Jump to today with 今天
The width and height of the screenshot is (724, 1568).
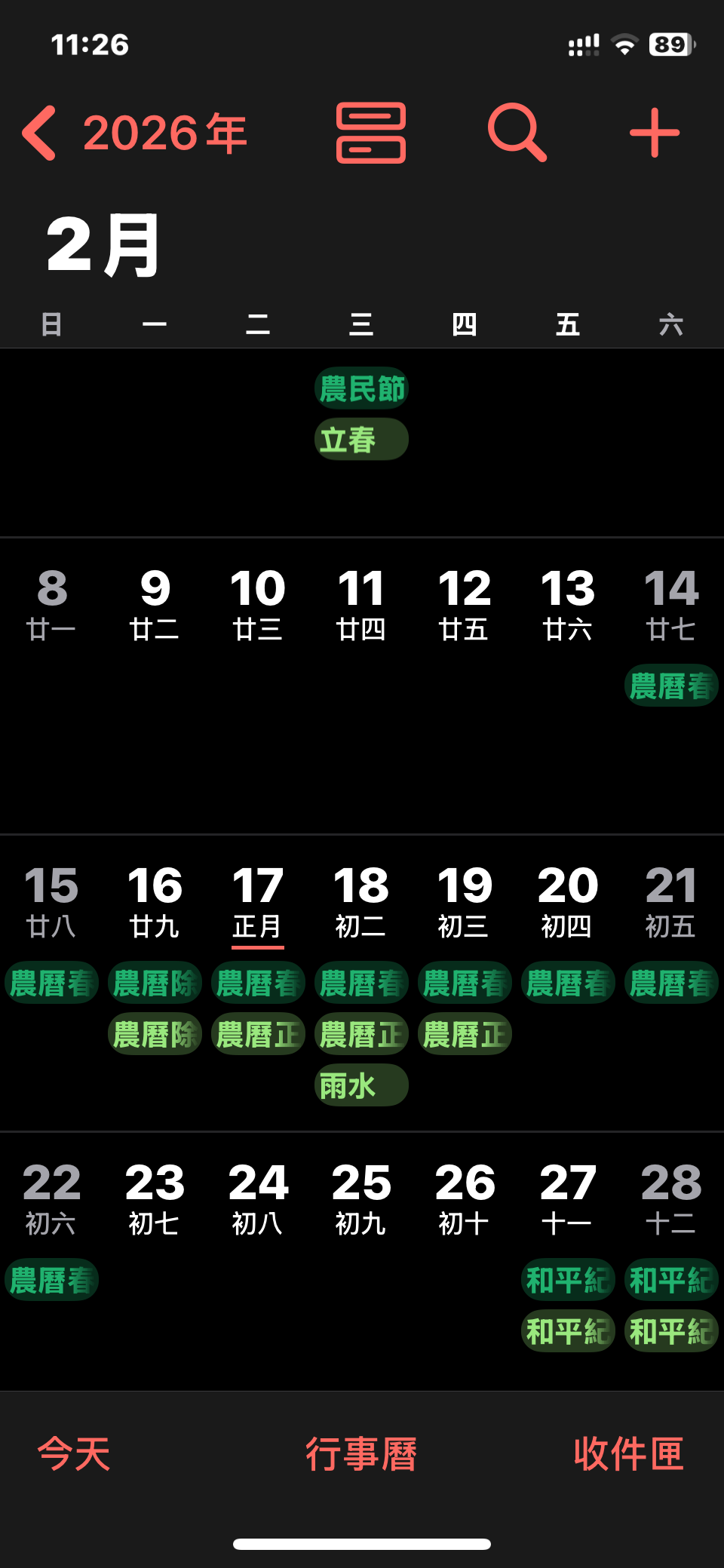[74, 1453]
